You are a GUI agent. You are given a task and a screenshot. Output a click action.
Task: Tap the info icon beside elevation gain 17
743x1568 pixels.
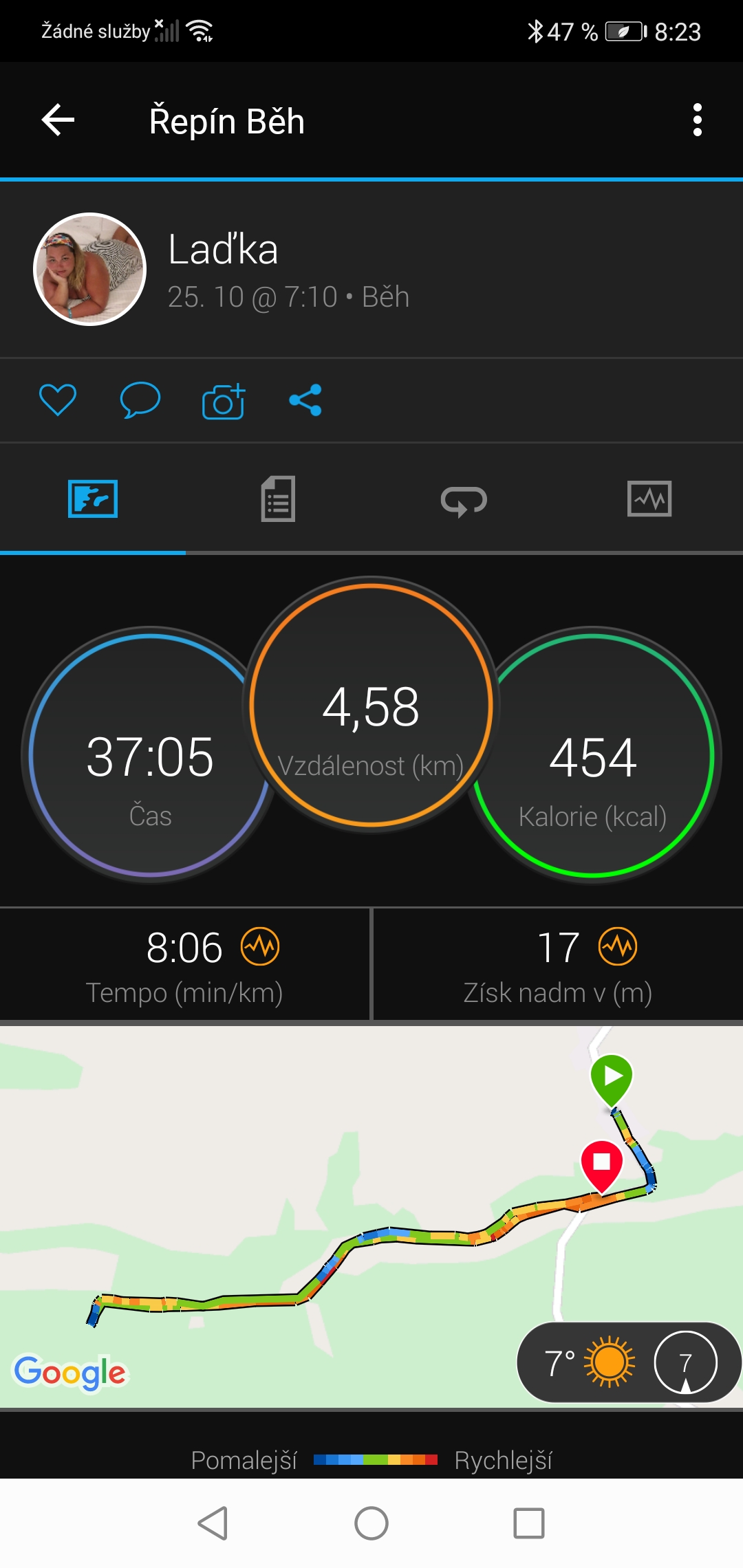point(618,946)
